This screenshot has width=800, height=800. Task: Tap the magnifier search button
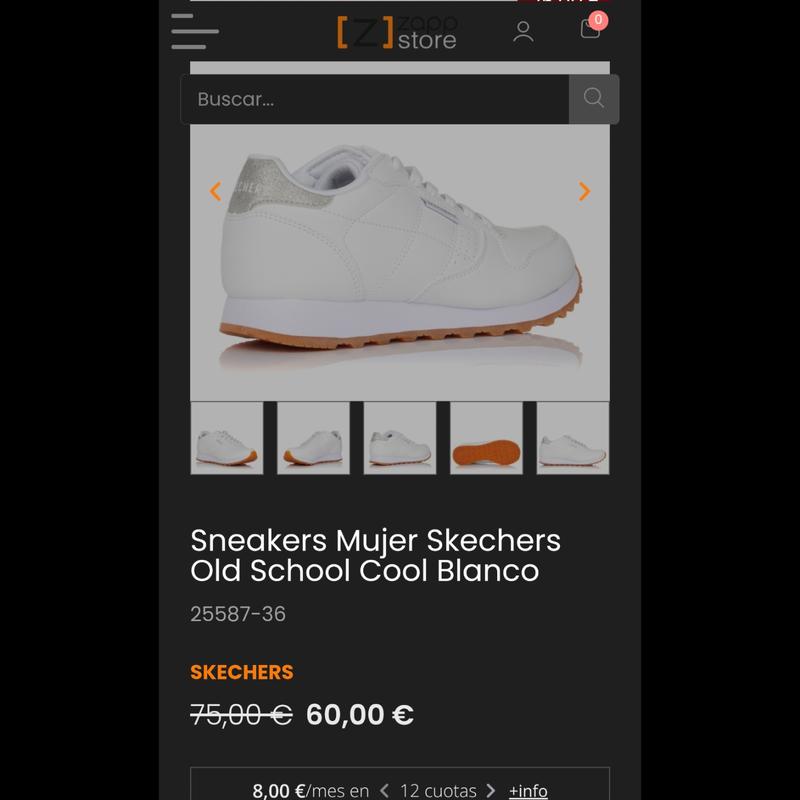[594, 99]
